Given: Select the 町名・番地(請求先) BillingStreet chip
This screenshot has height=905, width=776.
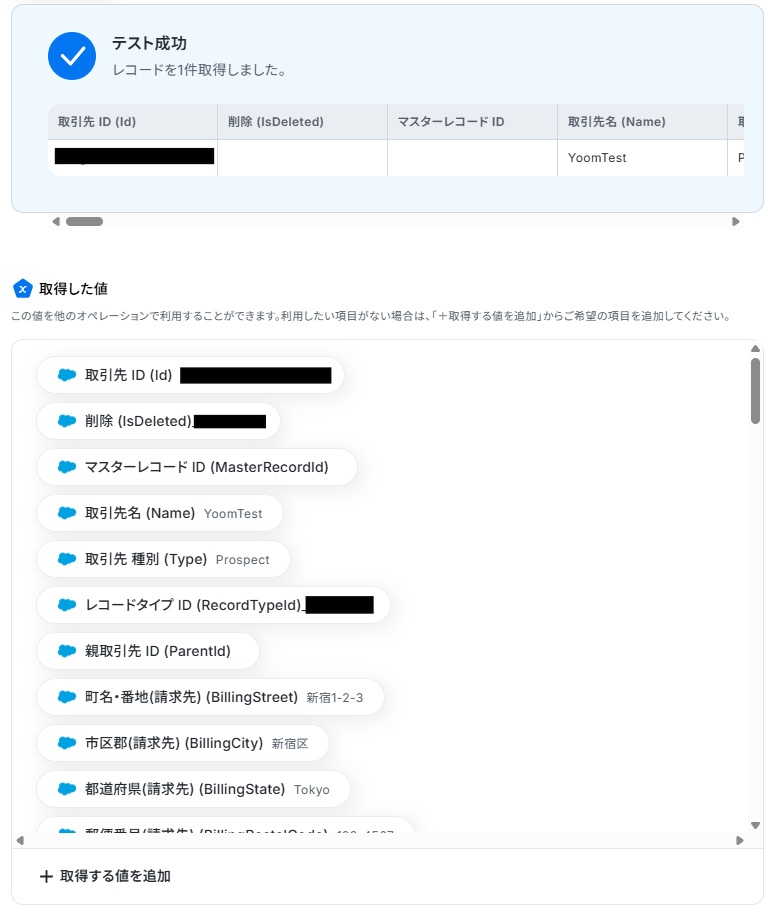Looking at the screenshot, I should click(x=210, y=697).
